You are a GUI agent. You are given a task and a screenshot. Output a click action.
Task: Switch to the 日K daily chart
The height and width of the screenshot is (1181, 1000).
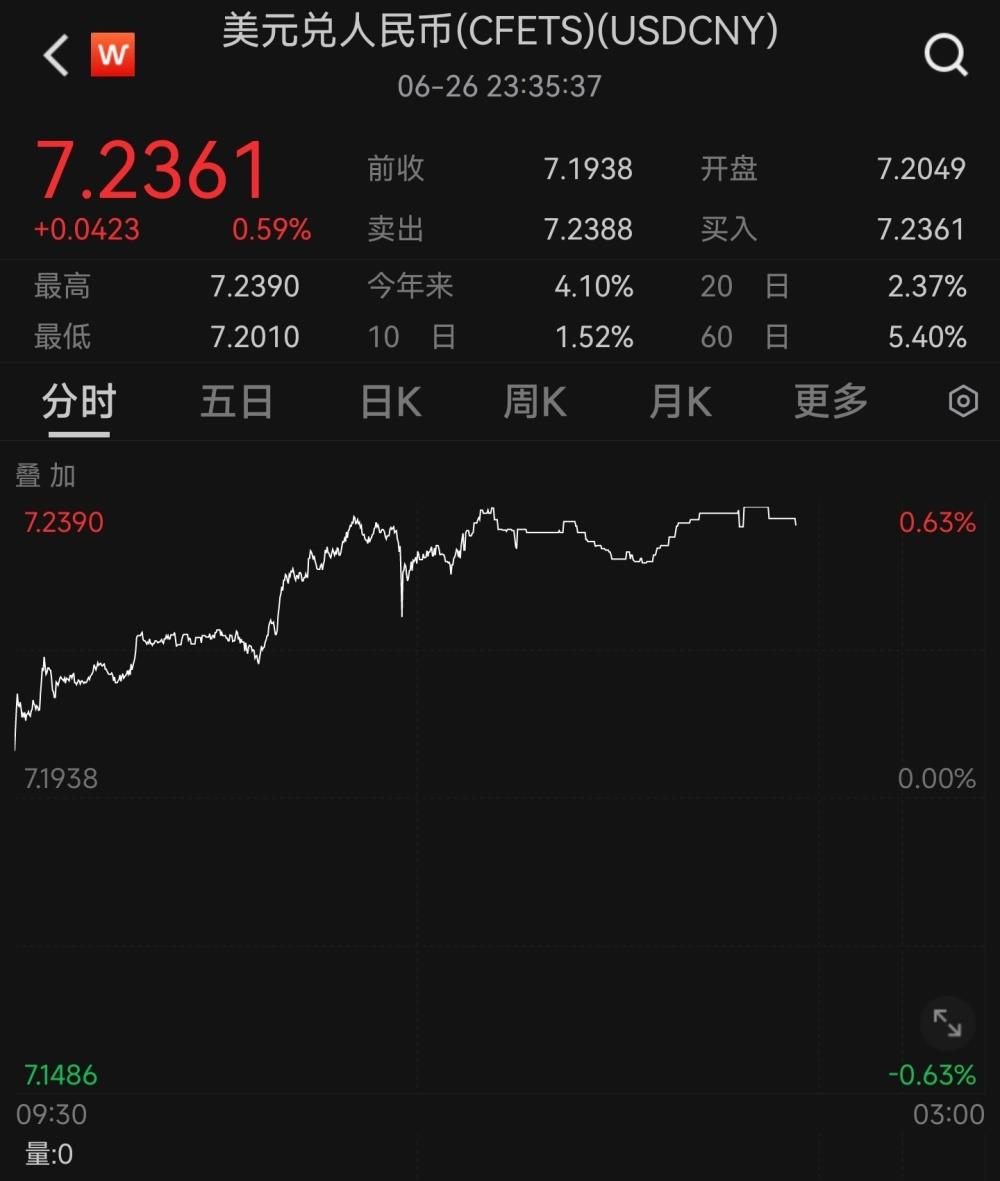389,402
